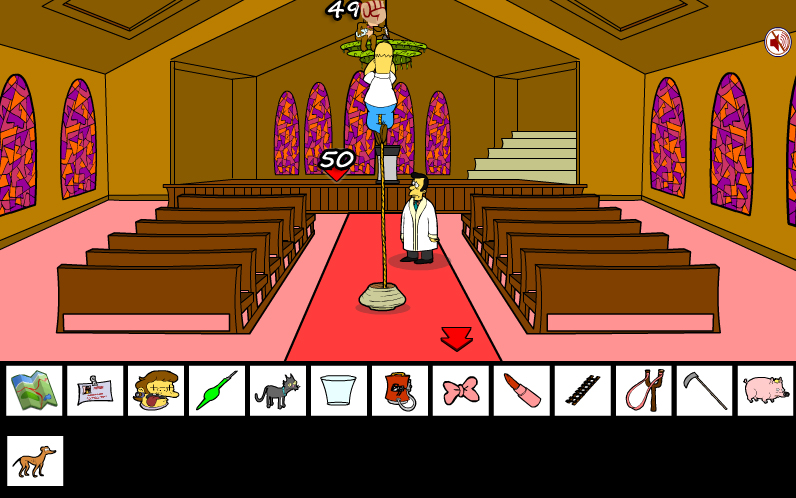Select the map from inventory
Viewport: 796px width, 498px height.
(34, 390)
